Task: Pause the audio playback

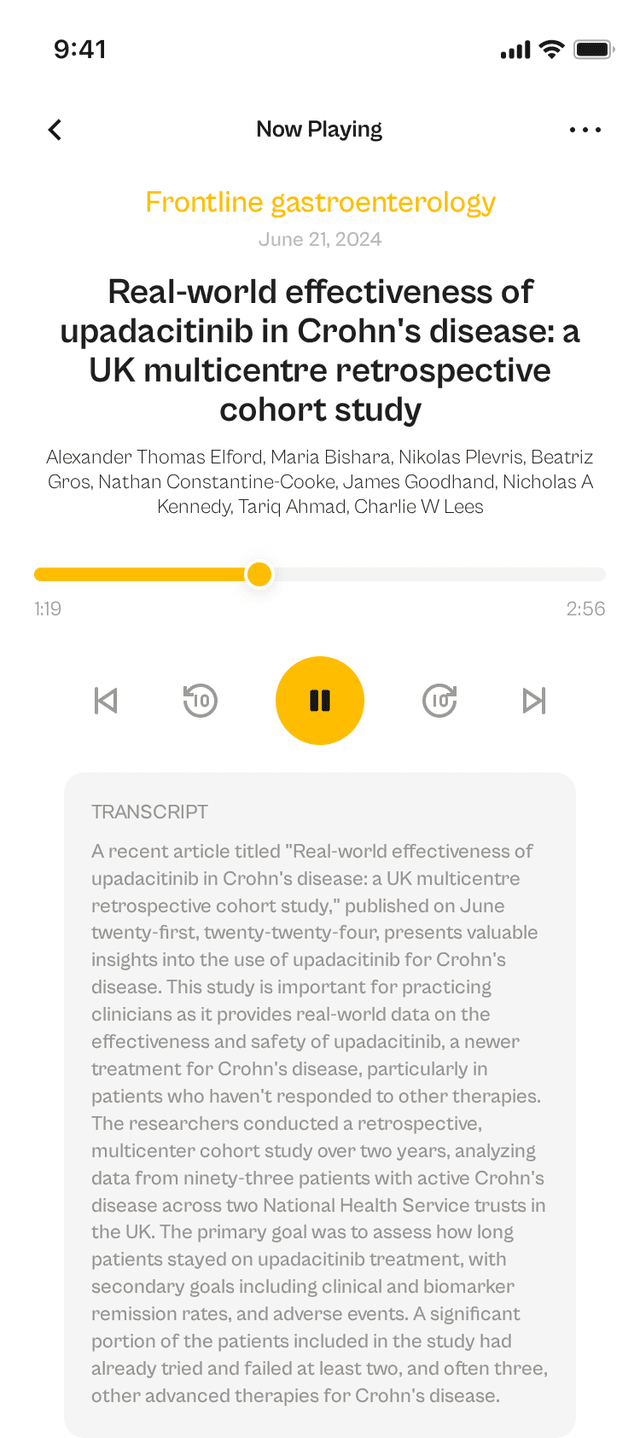Action: click(x=320, y=701)
